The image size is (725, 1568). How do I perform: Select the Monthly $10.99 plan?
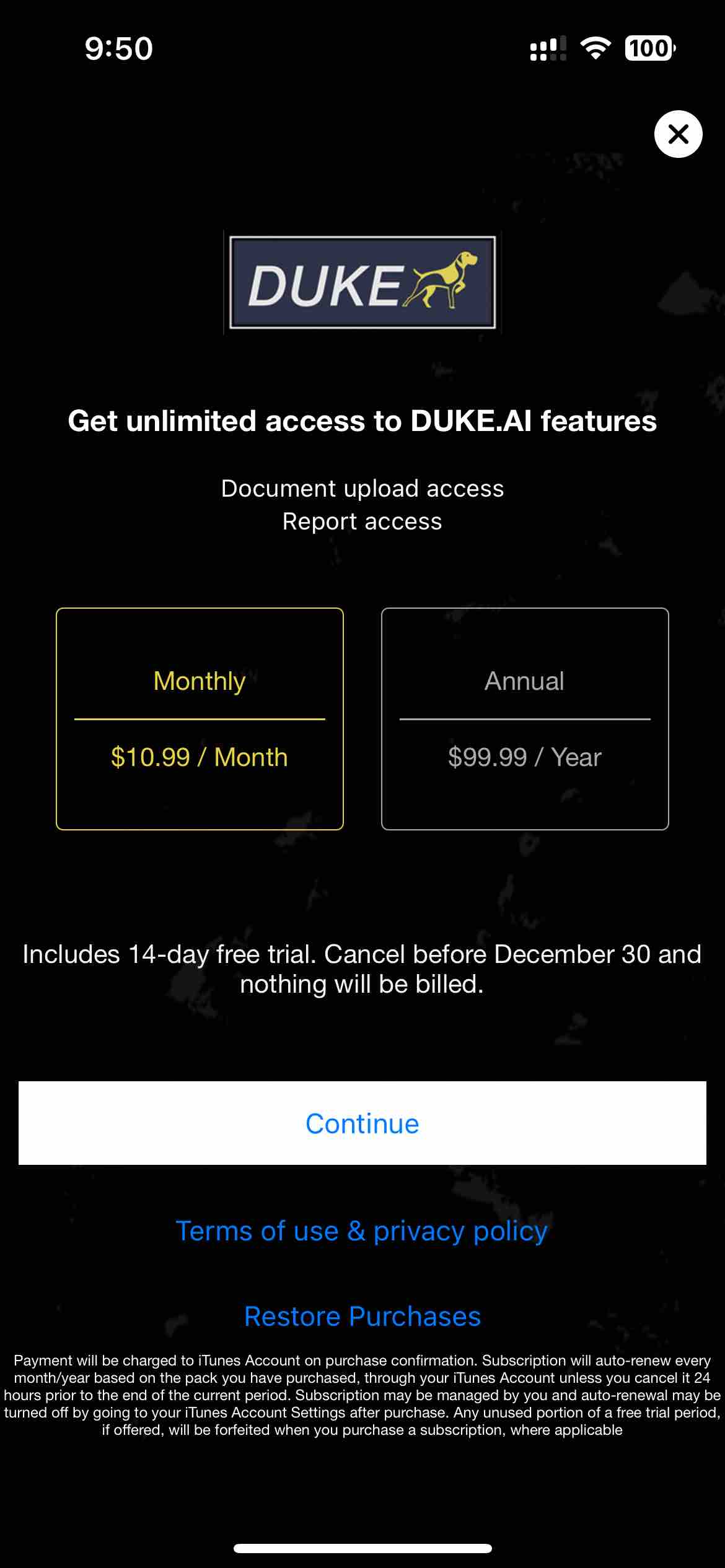pos(200,718)
